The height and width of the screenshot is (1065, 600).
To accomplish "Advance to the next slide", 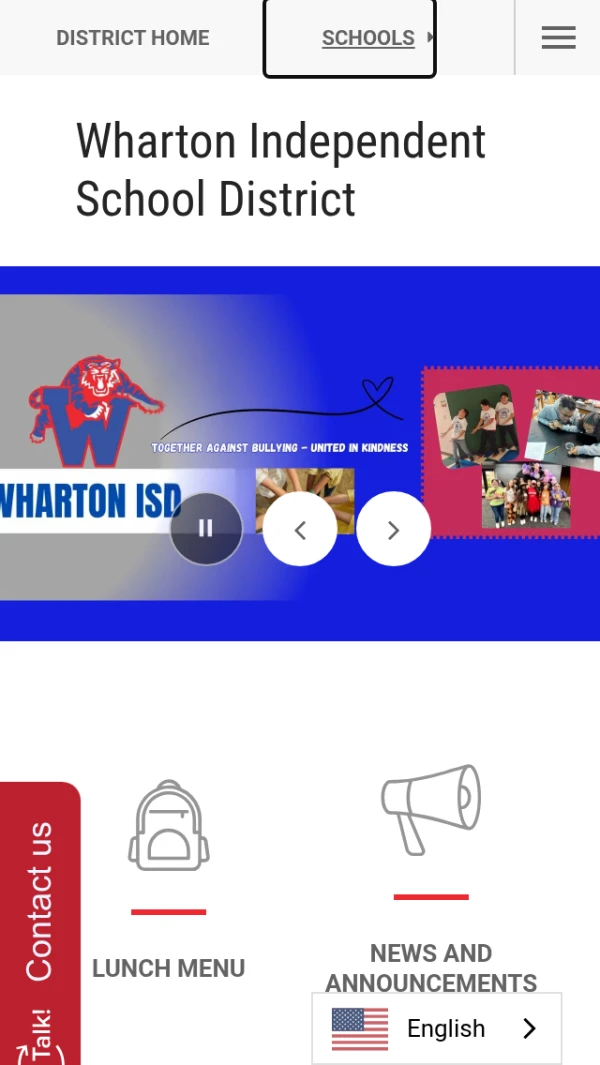I will tap(393, 529).
